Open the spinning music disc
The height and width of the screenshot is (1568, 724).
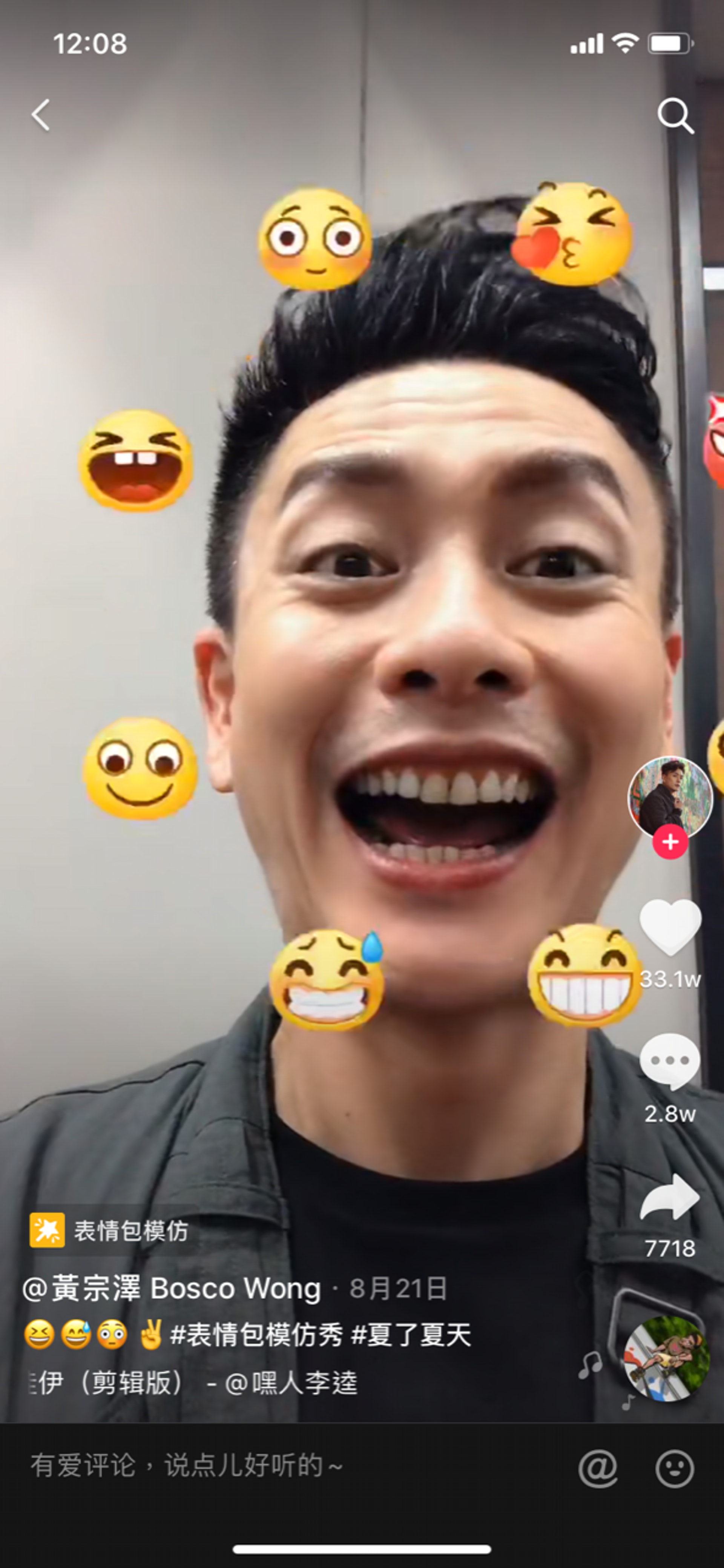click(x=667, y=1359)
